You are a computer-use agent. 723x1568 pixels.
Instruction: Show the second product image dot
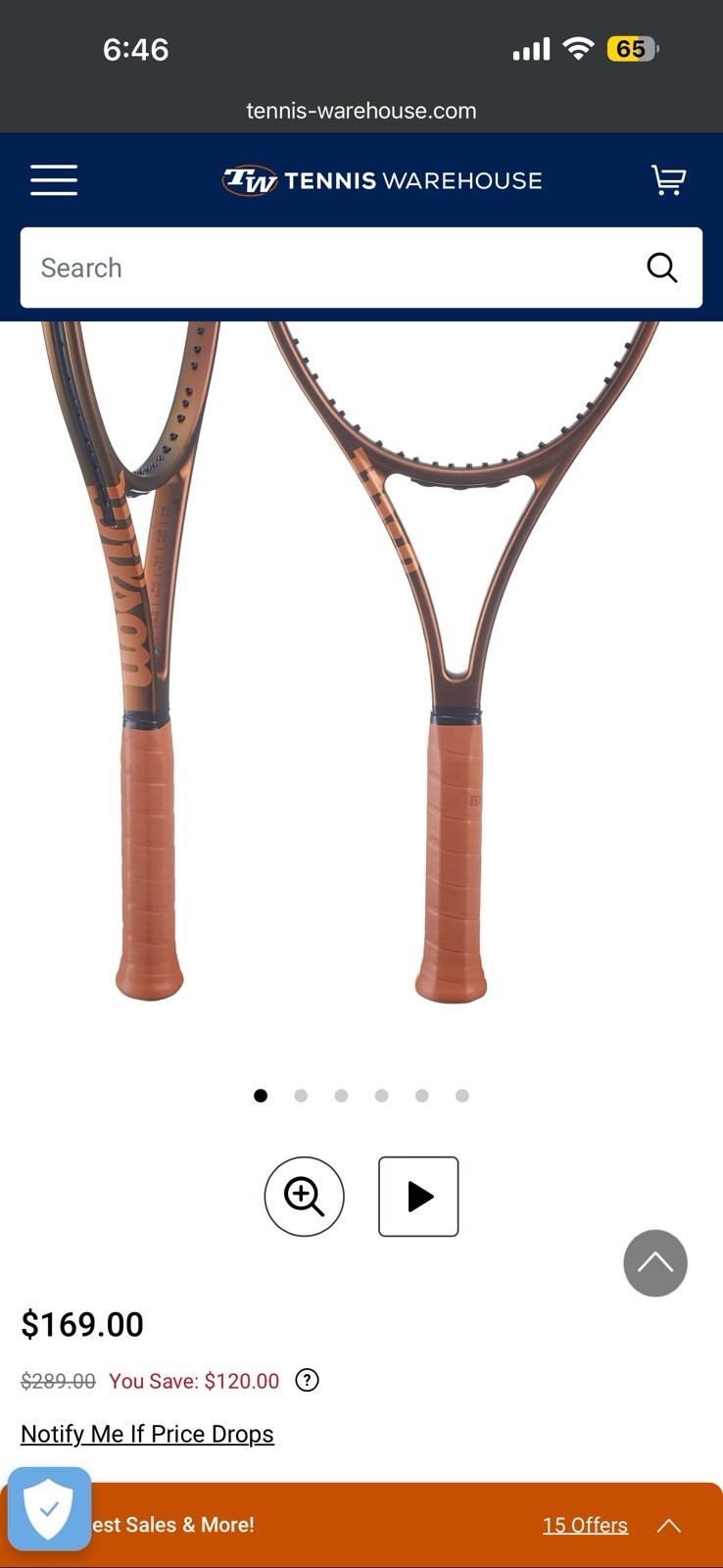click(x=301, y=1096)
